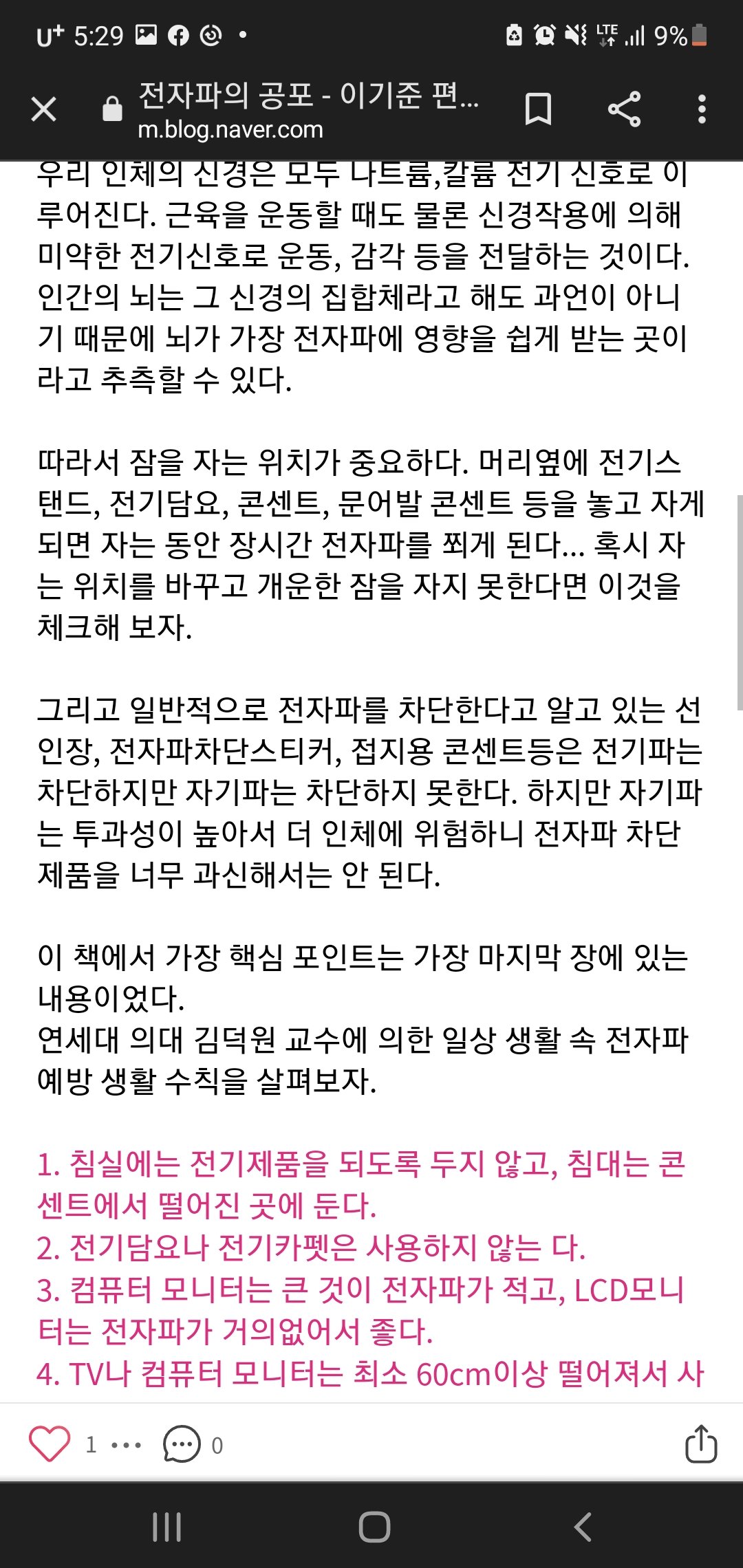Open the three-dot overflow menu
The height and width of the screenshot is (1568, 743).
(x=701, y=109)
